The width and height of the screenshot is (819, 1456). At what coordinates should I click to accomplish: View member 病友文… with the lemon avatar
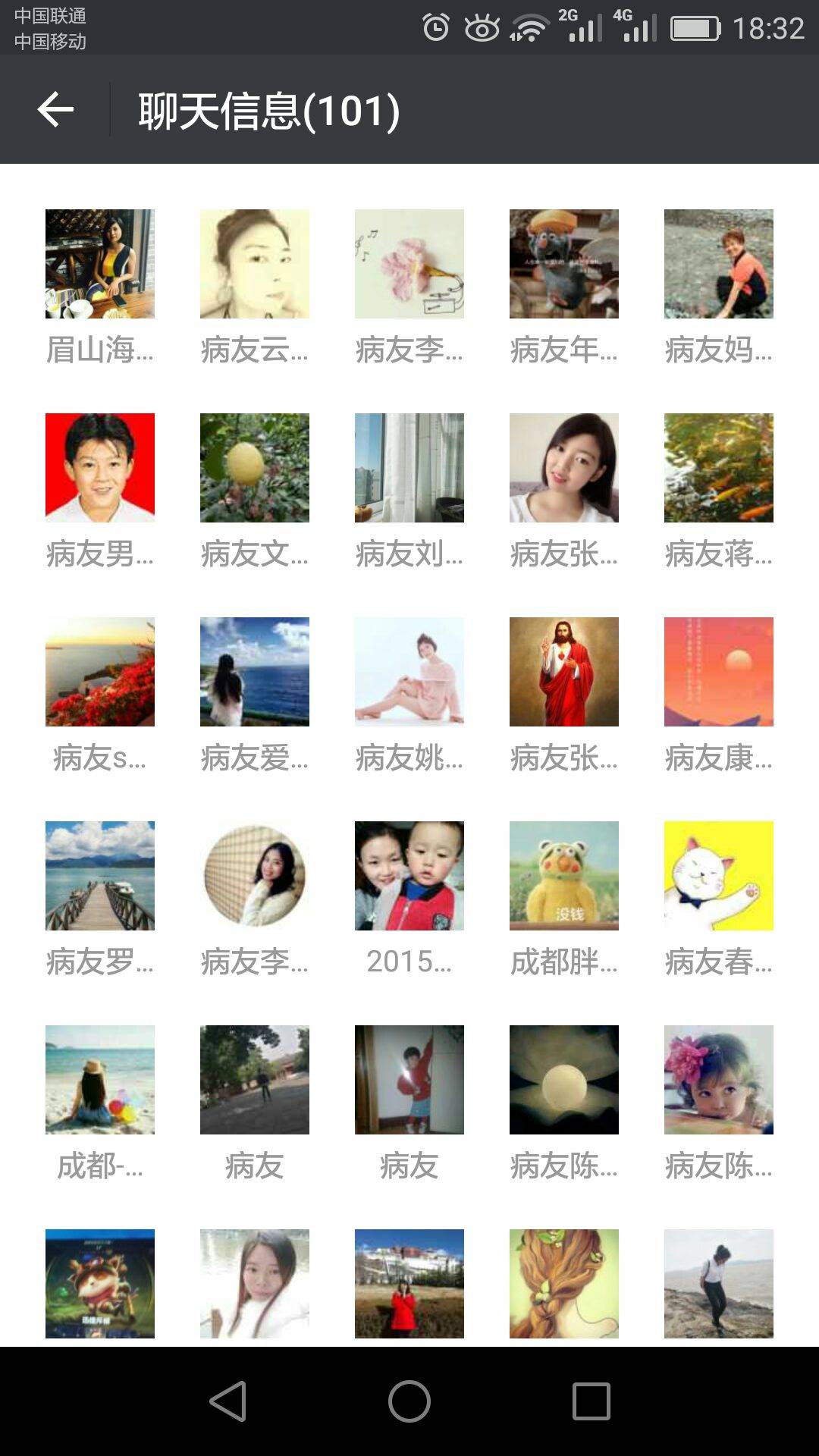tap(255, 468)
